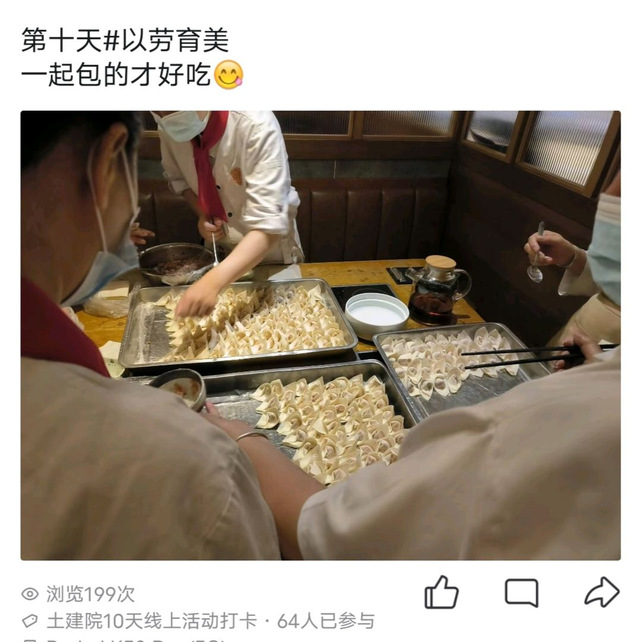
Task: Open the comments on this post
Action: point(521,592)
